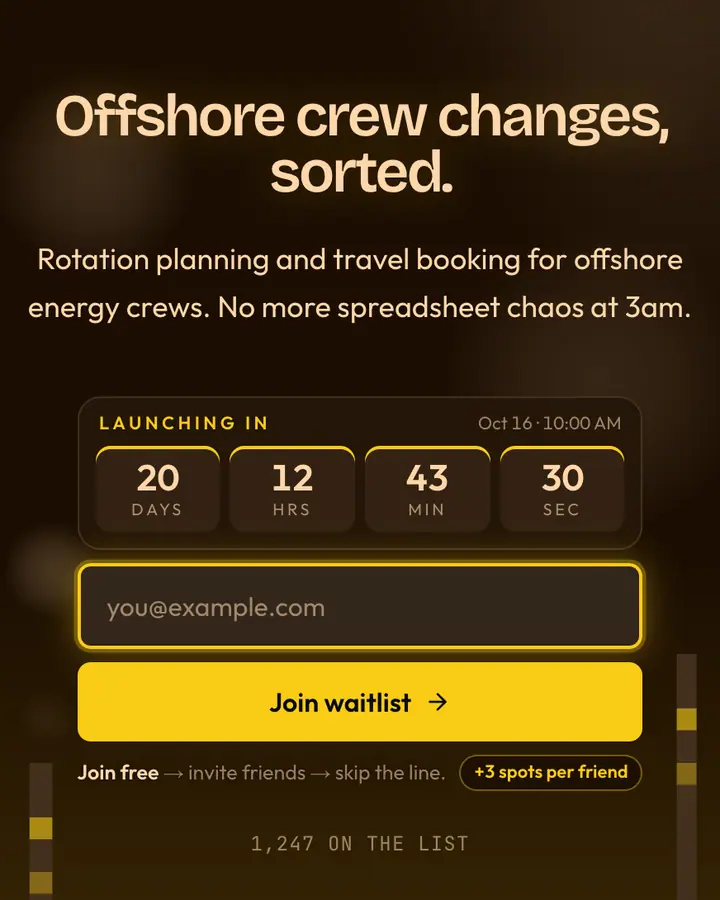The image size is (720, 900).
Task: Tap the you@example.com email field
Action: (360, 607)
